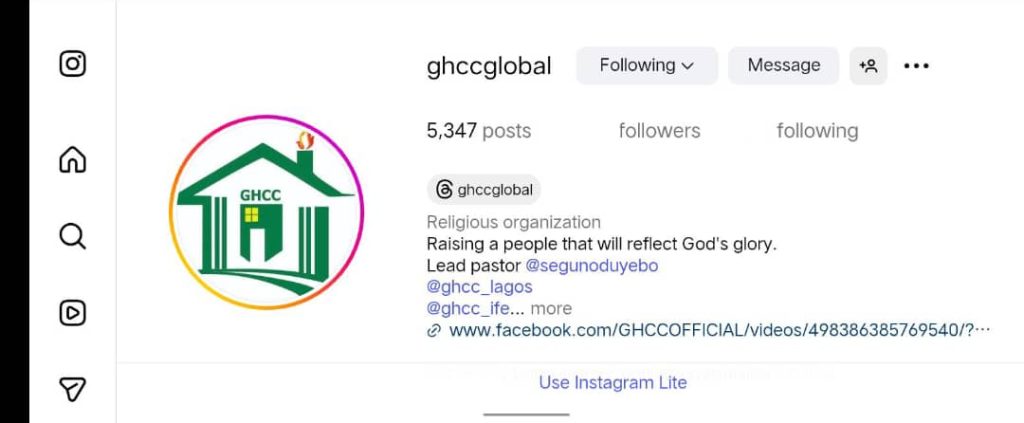View the followers list
This screenshot has height=423, width=1024.
coord(659,131)
